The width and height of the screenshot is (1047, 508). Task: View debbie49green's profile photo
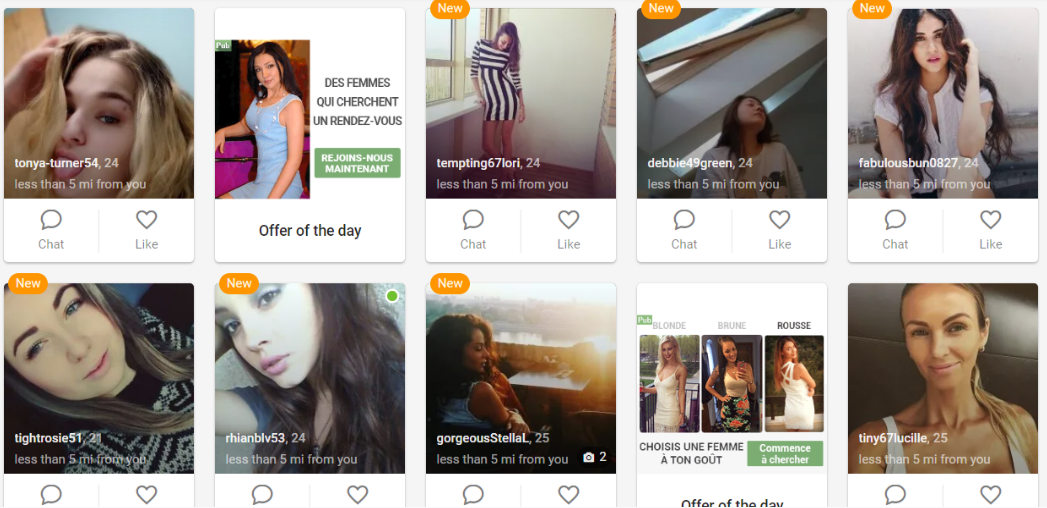(731, 90)
